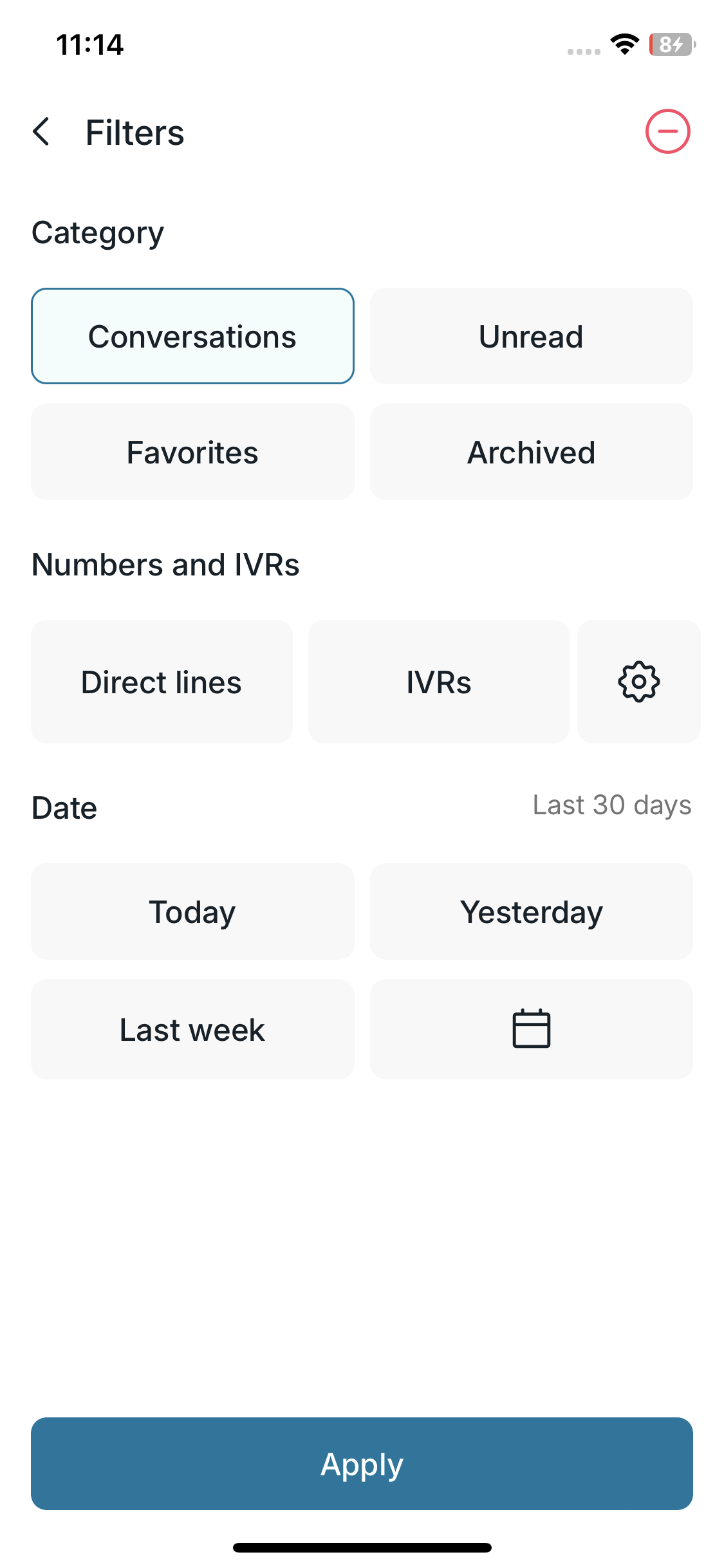The image size is (724, 1568).
Task: Show Archived conversations
Action: pyautogui.click(x=531, y=452)
